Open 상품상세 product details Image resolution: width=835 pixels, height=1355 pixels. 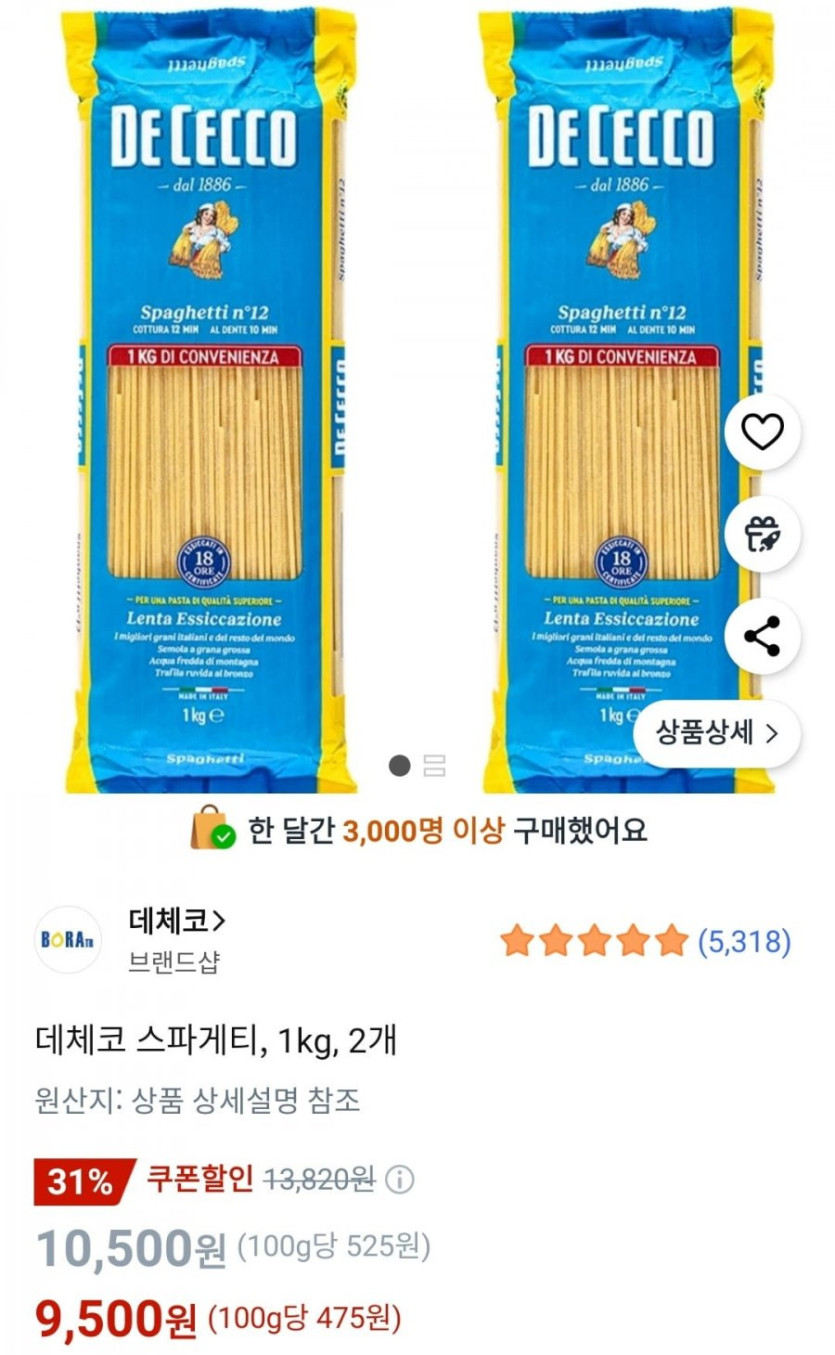(x=716, y=734)
